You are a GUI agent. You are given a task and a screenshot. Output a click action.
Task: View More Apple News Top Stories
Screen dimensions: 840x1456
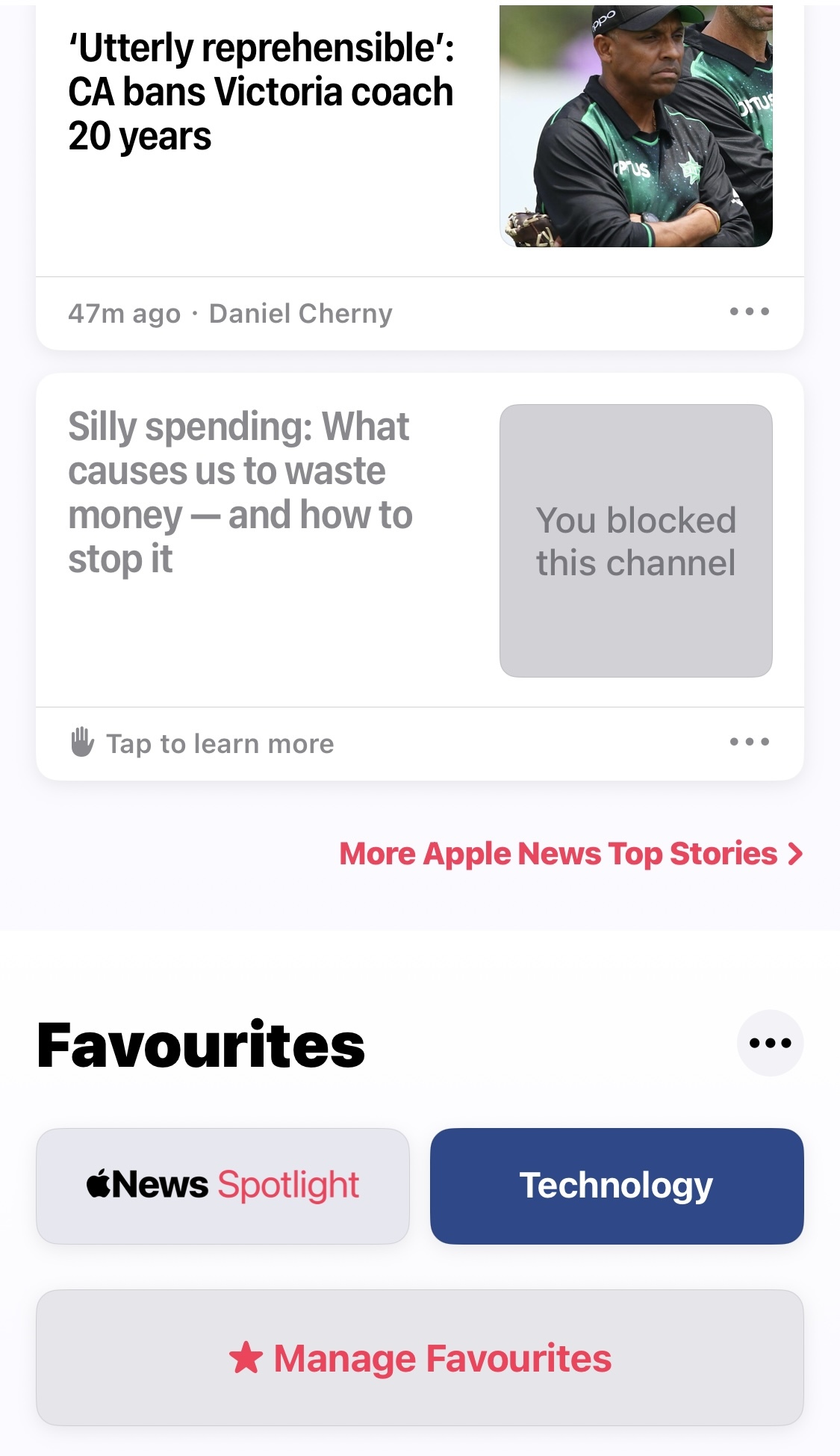(570, 853)
